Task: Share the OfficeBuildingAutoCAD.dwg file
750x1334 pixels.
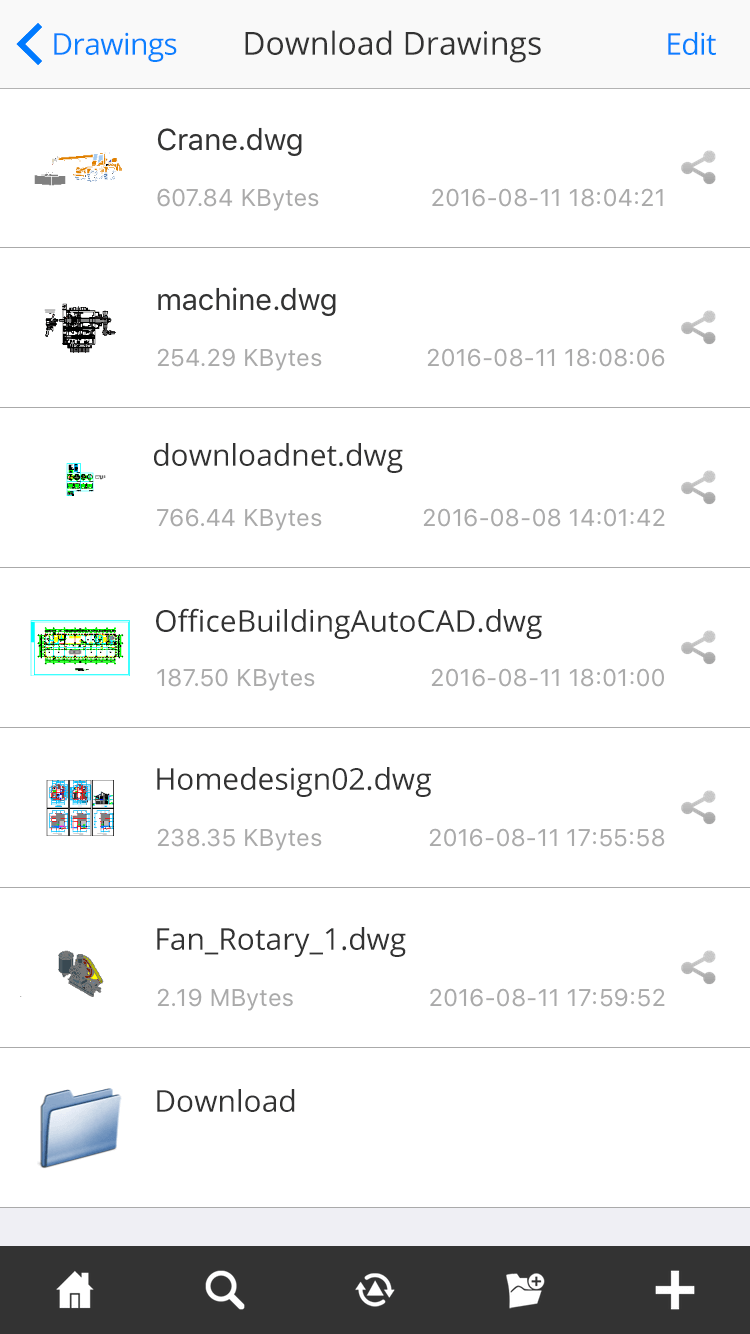Action: (x=698, y=648)
